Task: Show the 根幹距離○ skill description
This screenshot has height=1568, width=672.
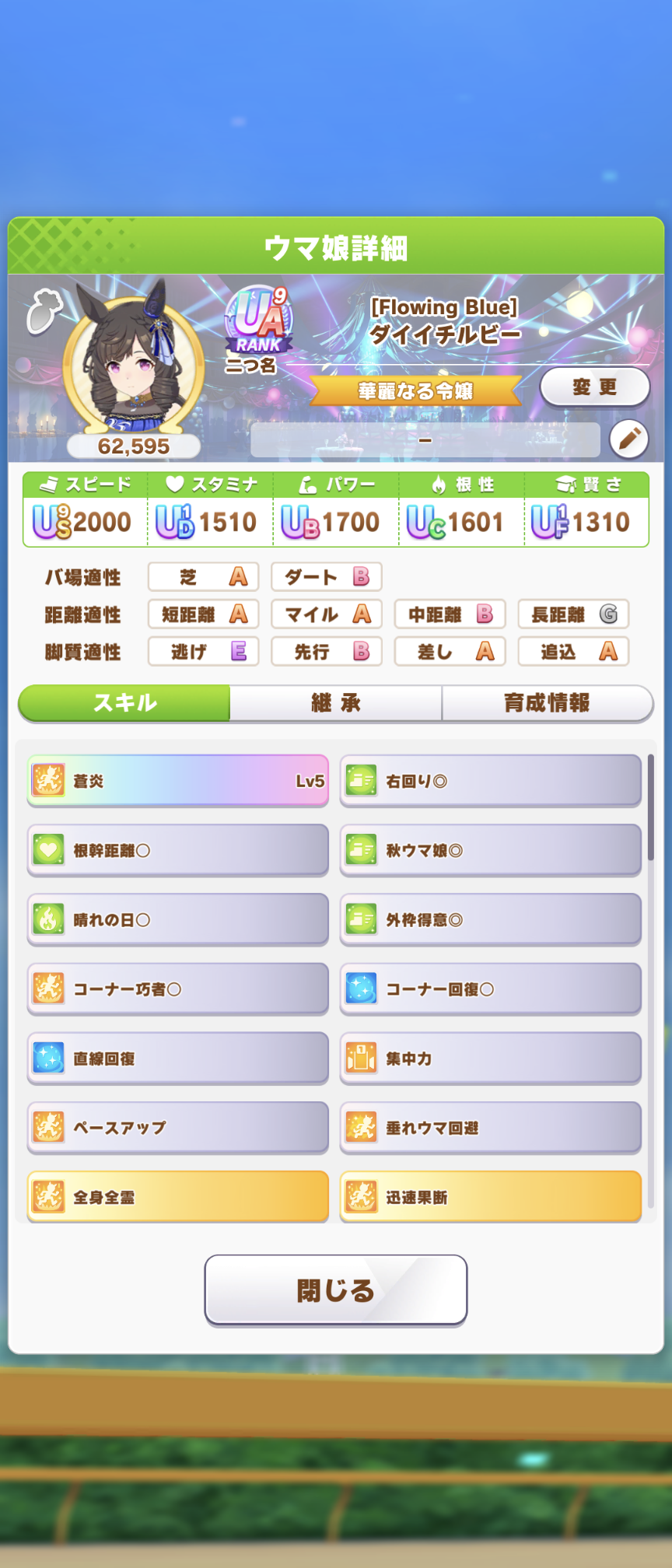Action: click(x=178, y=850)
